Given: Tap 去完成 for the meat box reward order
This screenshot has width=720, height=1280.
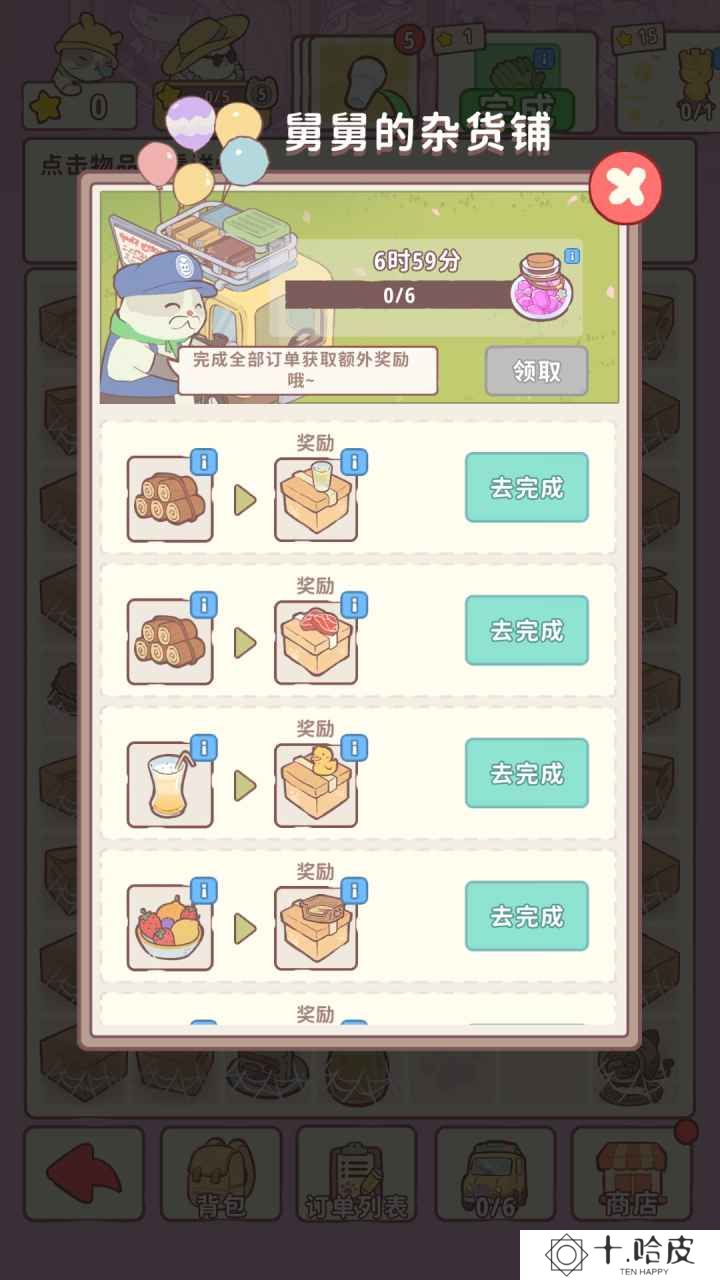Looking at the screenshot, I should click(527, 631).
